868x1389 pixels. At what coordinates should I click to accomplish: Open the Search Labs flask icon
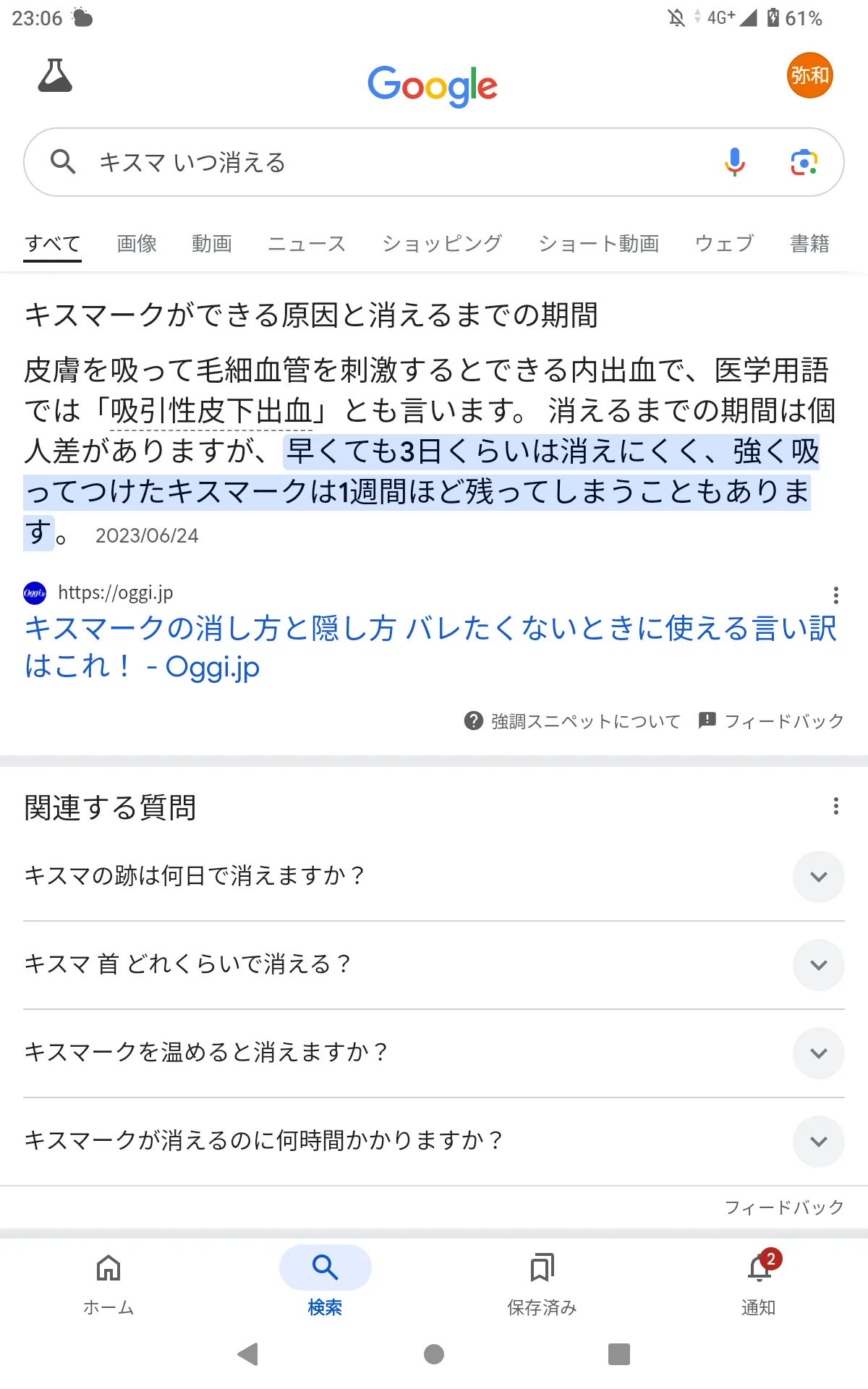(55, 76)
